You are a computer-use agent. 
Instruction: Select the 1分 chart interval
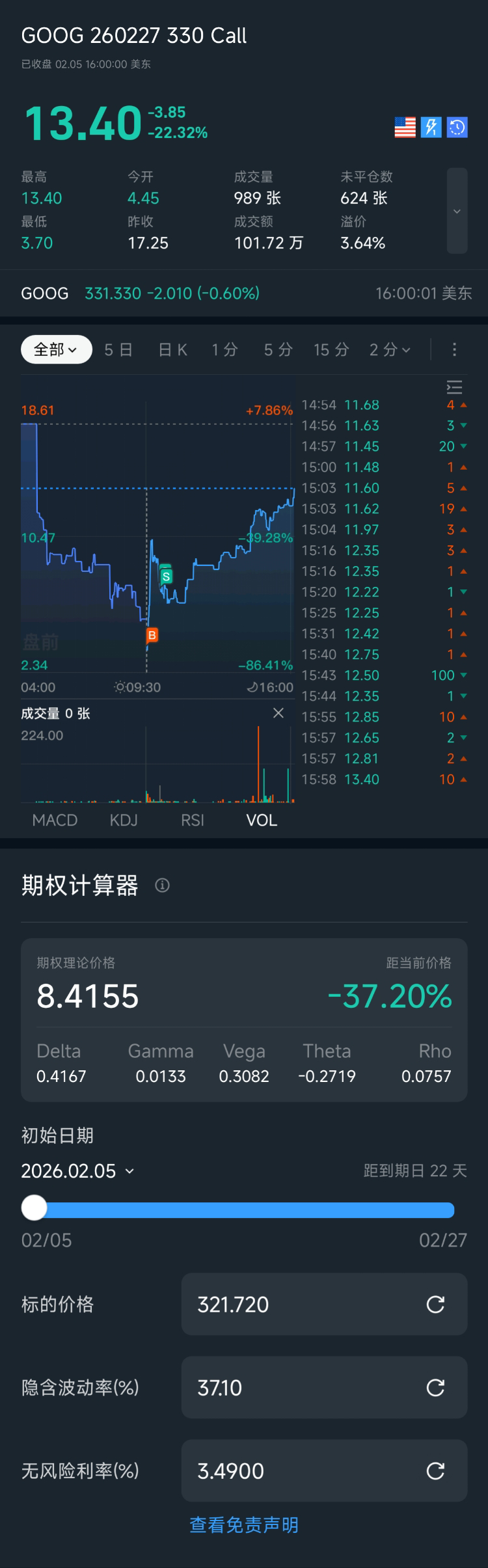coord(224,350)
